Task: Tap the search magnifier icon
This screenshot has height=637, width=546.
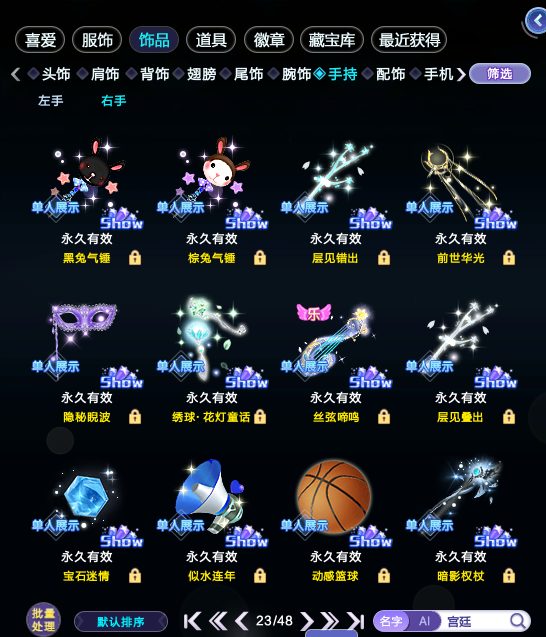Action: pos(518,621)
